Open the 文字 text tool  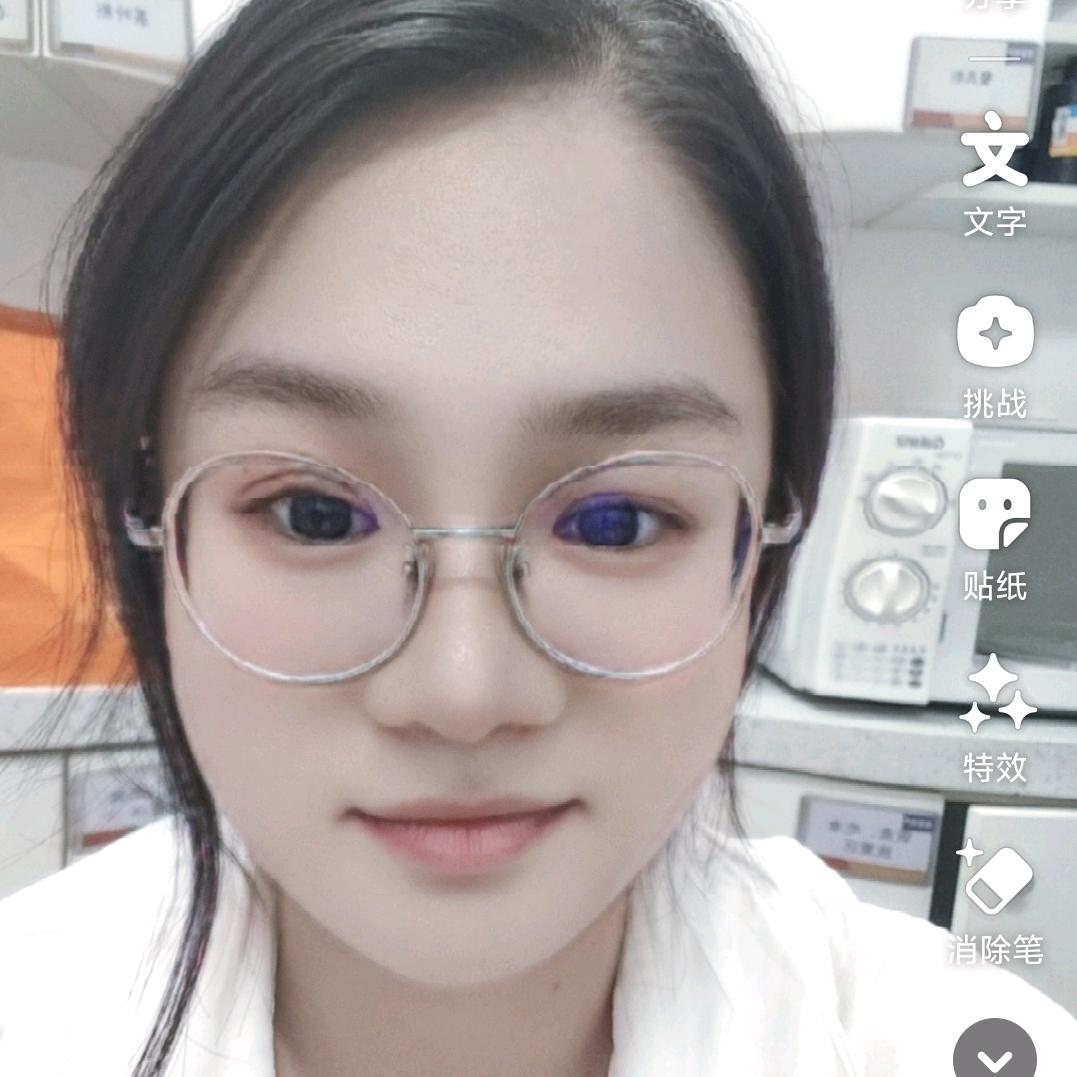pyautogui.click(x=994, y=172)
